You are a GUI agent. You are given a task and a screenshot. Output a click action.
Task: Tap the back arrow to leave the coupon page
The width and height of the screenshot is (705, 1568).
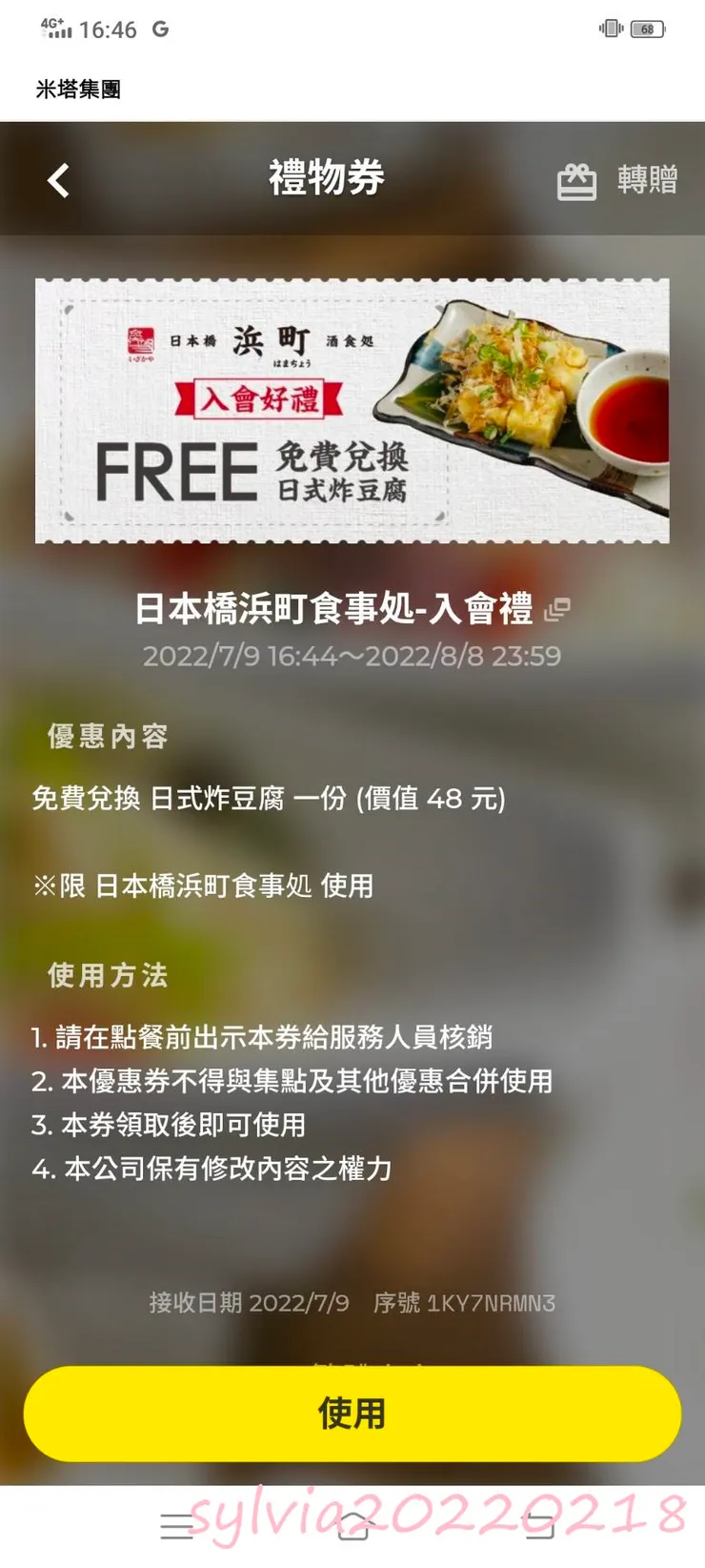coord(58,179)
